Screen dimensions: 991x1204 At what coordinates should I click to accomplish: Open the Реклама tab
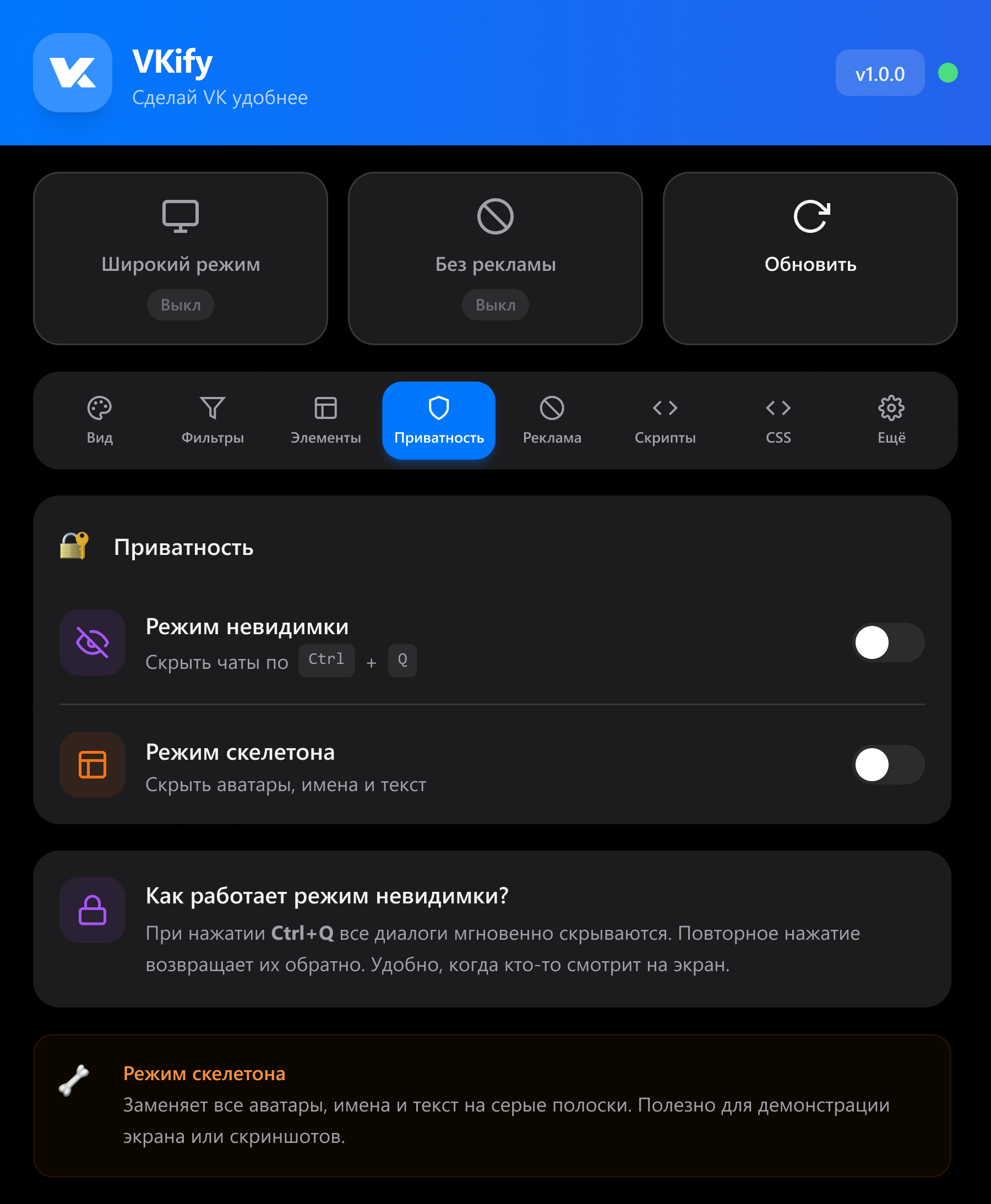coord(552,420)
